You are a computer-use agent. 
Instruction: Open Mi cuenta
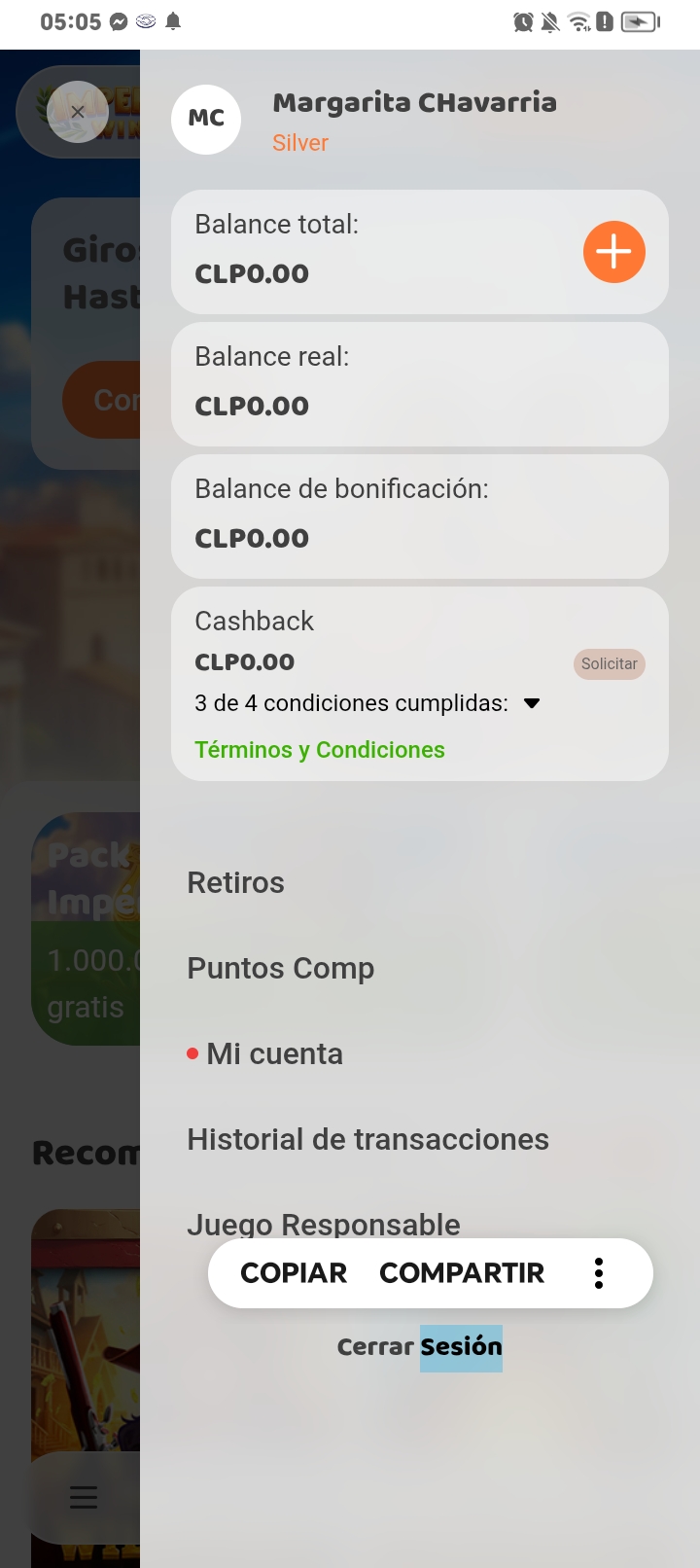(274, 1053)
